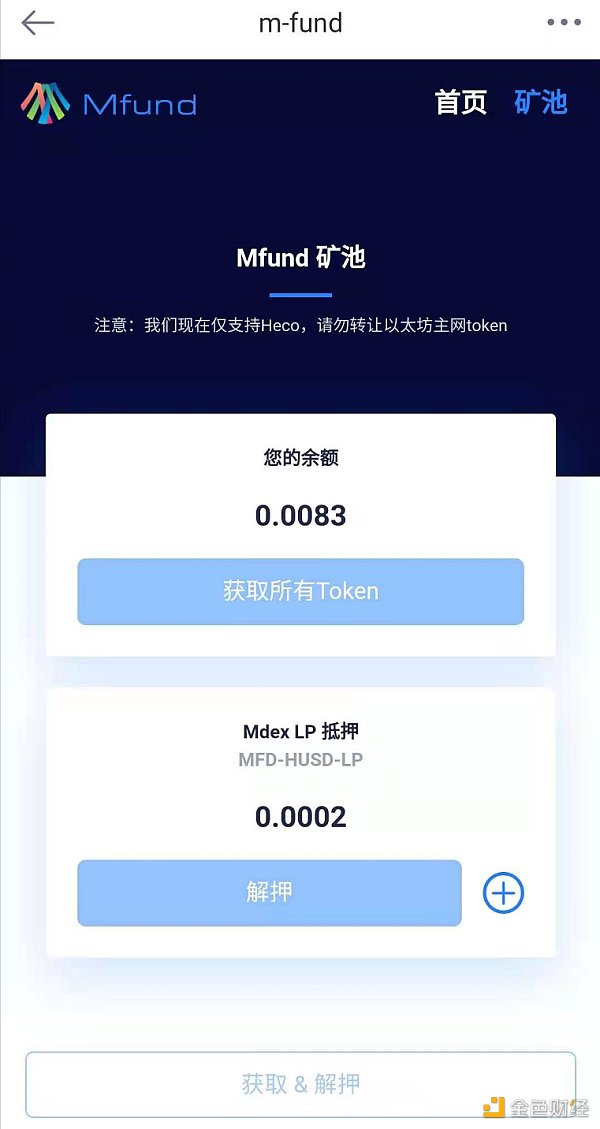Go back using the top arrow

point(37,23)
